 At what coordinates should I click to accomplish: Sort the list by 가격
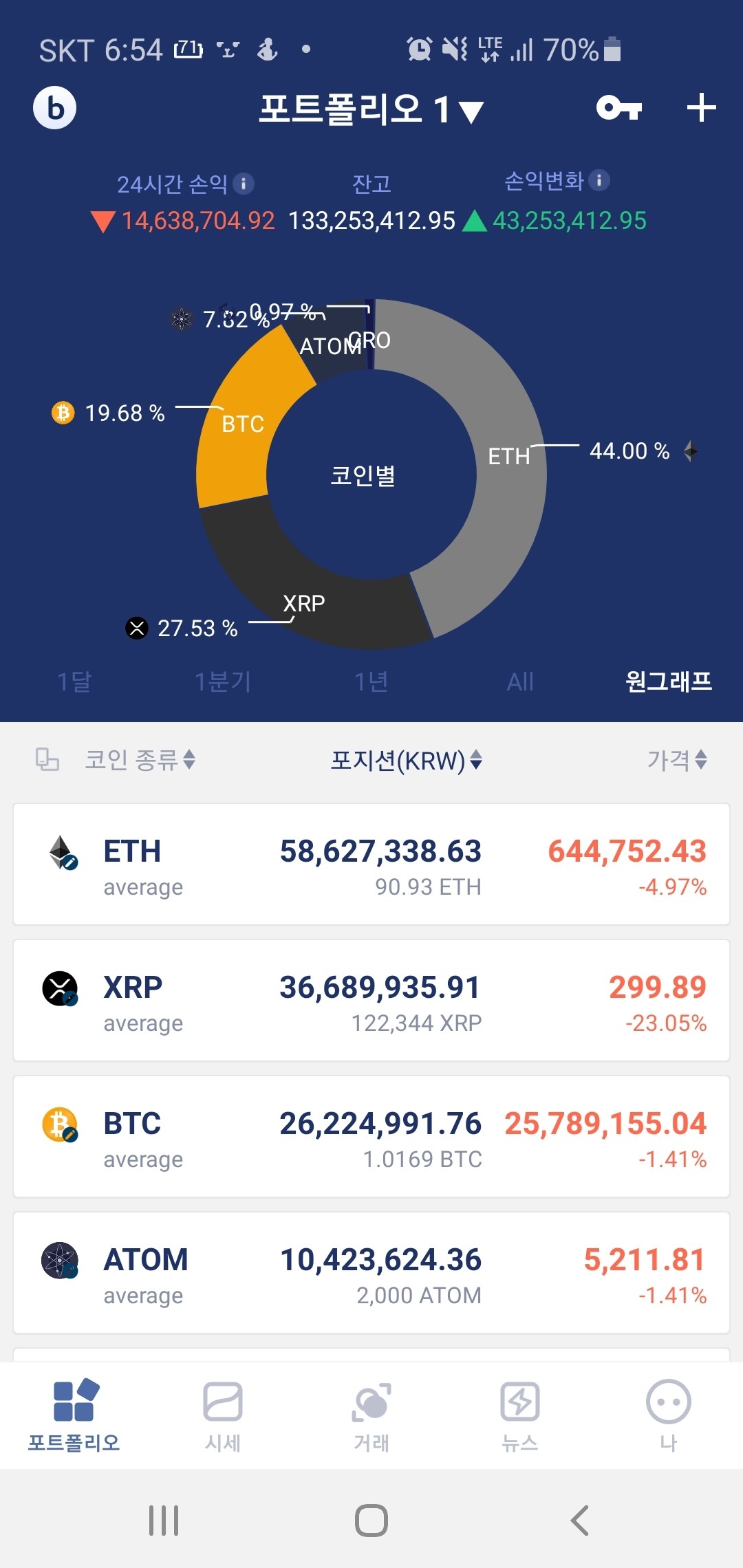678,760
